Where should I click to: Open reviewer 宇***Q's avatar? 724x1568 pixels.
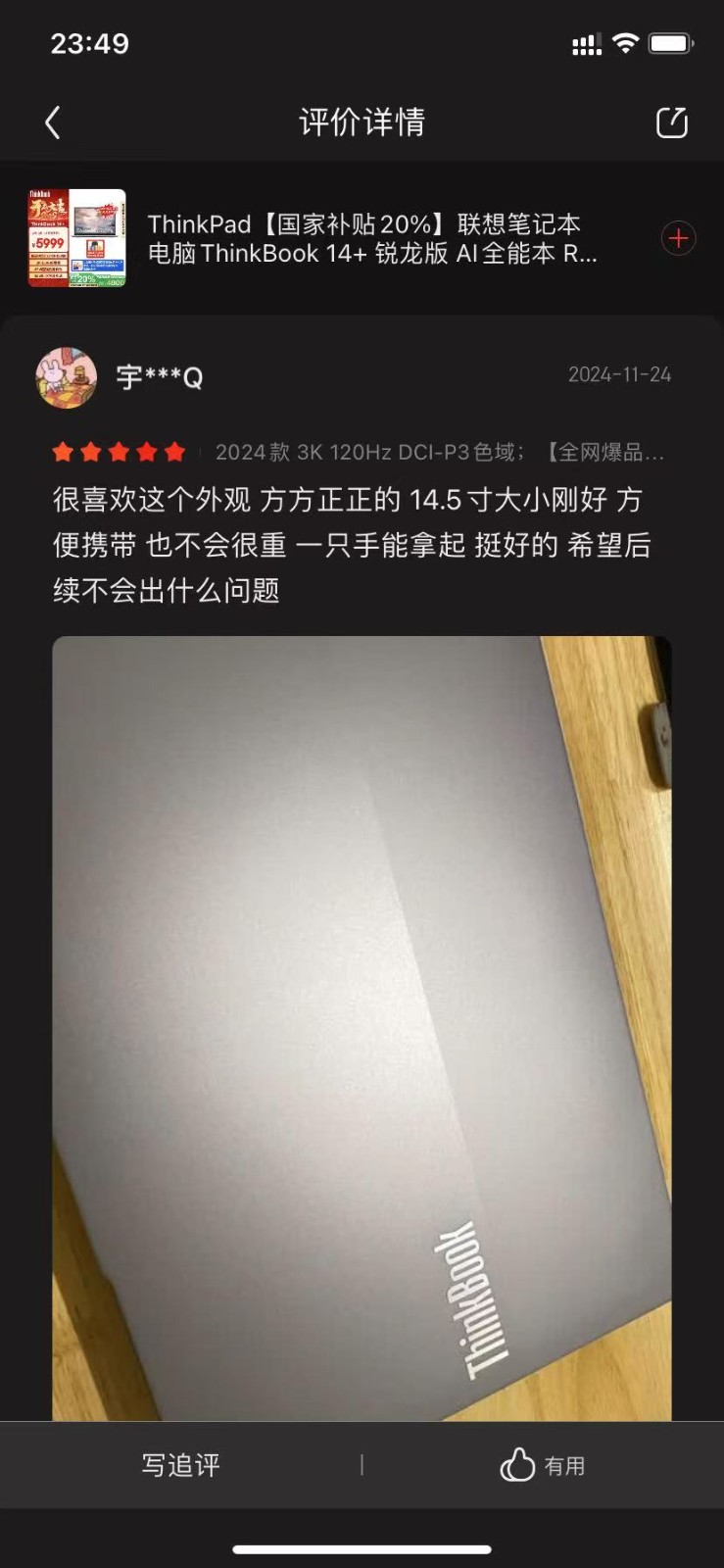point(67,376)
